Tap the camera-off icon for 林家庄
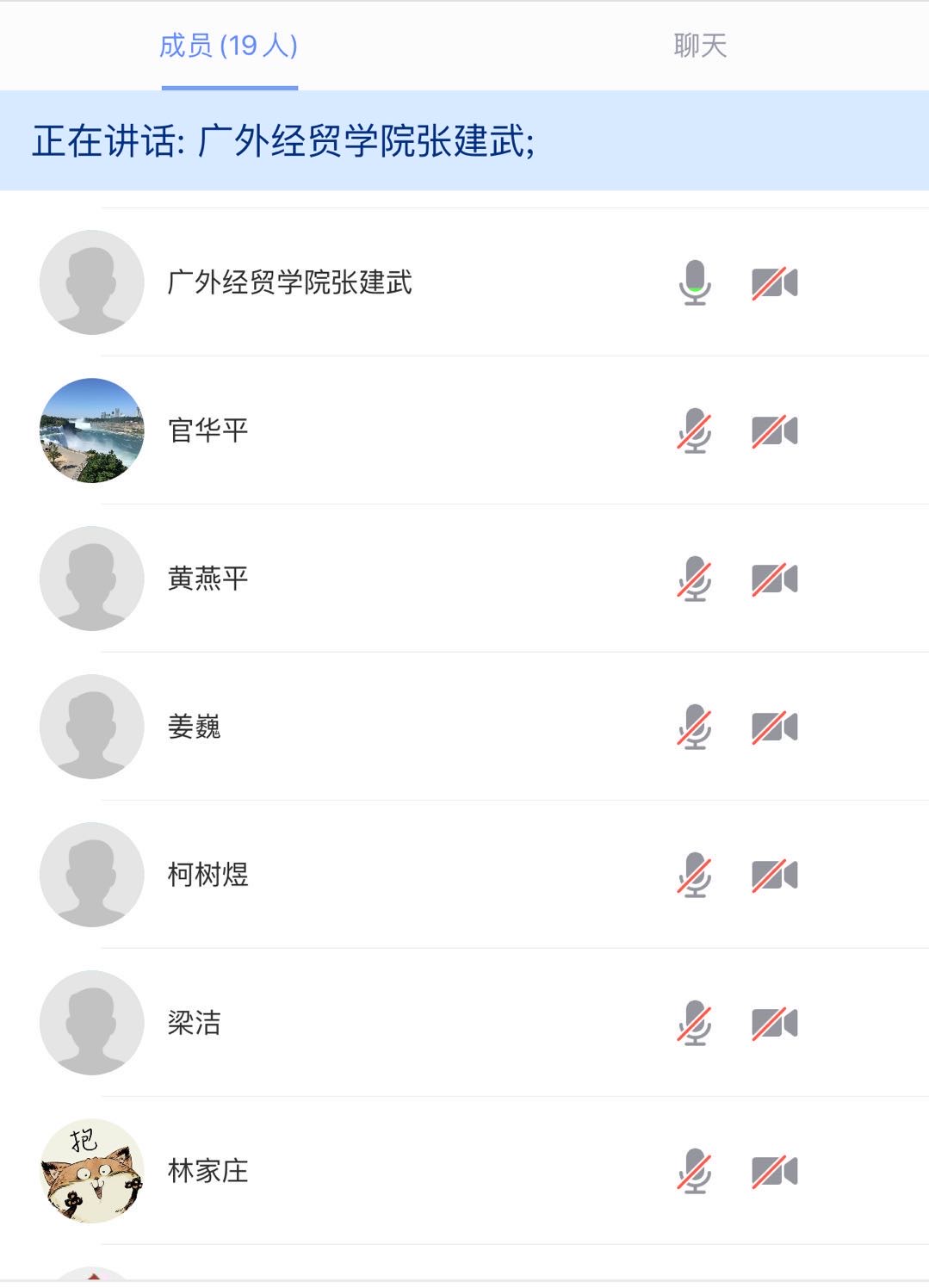The width and height of the screenshot is (929, 1288). click(x=775, y=1171)
